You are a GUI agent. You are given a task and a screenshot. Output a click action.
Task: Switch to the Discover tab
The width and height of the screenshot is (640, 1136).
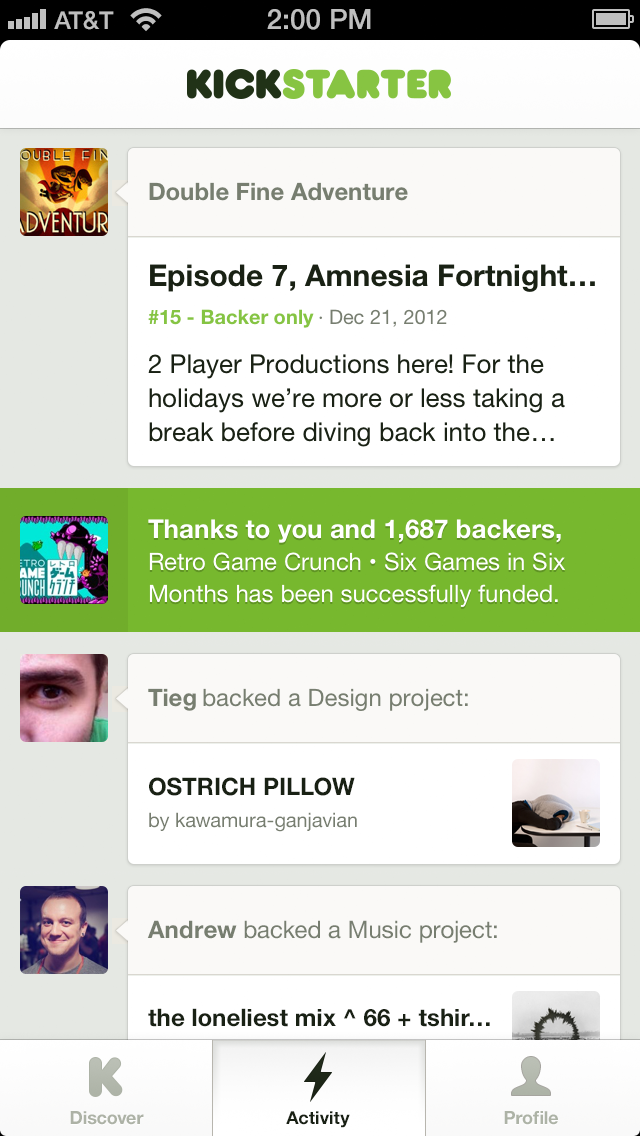[106, 1088]
